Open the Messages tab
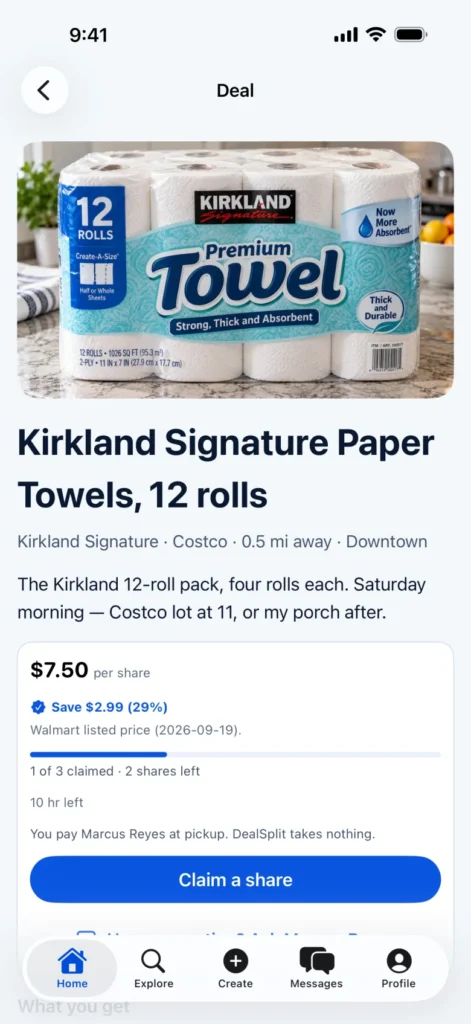The width and height of the screenshot is (471, 1024). (317, 968)
